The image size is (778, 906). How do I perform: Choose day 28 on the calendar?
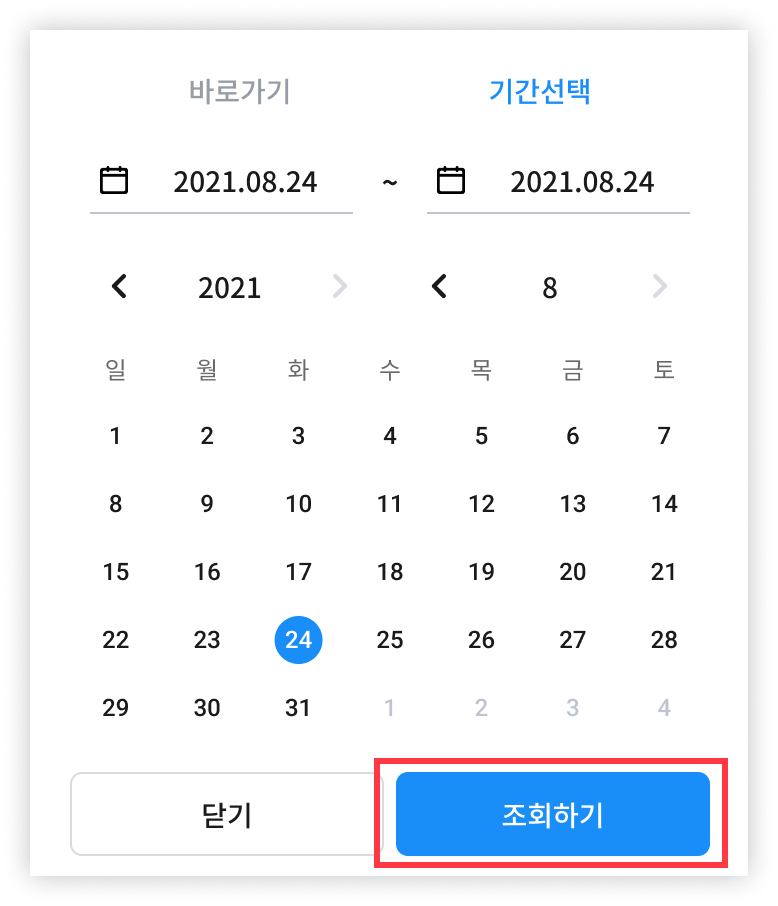(664, 640)
